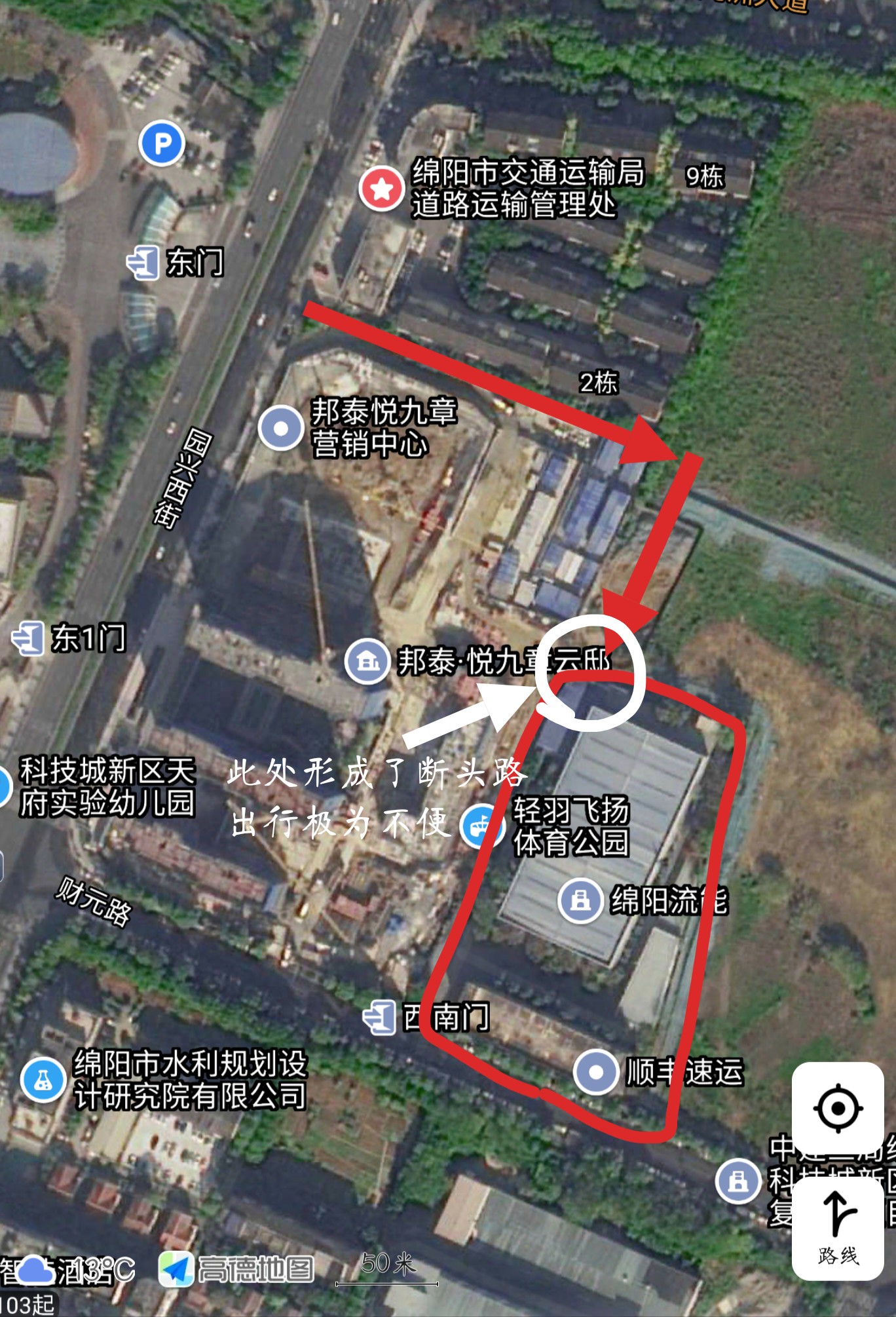Select the 顺丰速运 marker

click(x=595, y=1073)
